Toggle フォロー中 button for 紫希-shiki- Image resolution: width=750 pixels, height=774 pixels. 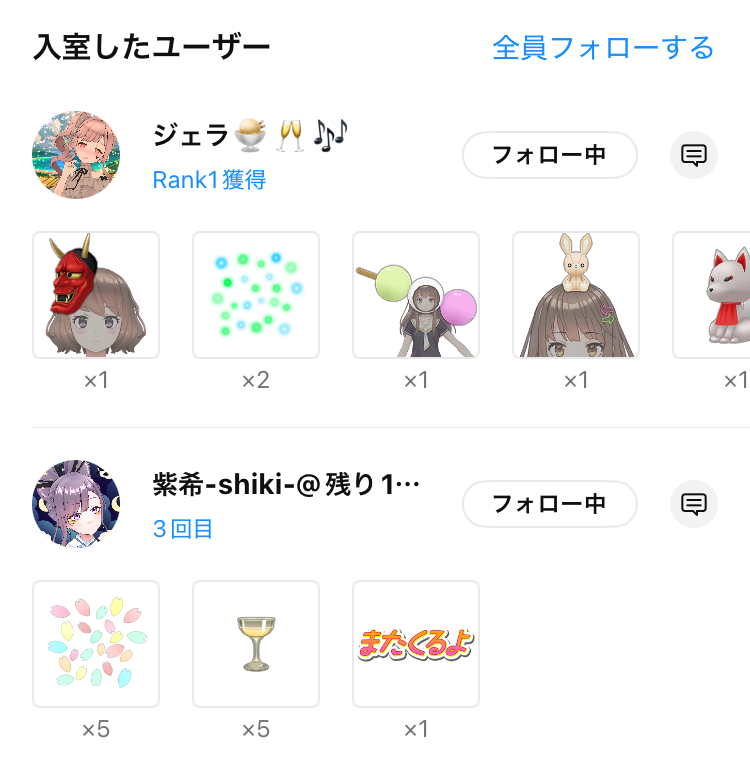(549, 503)
